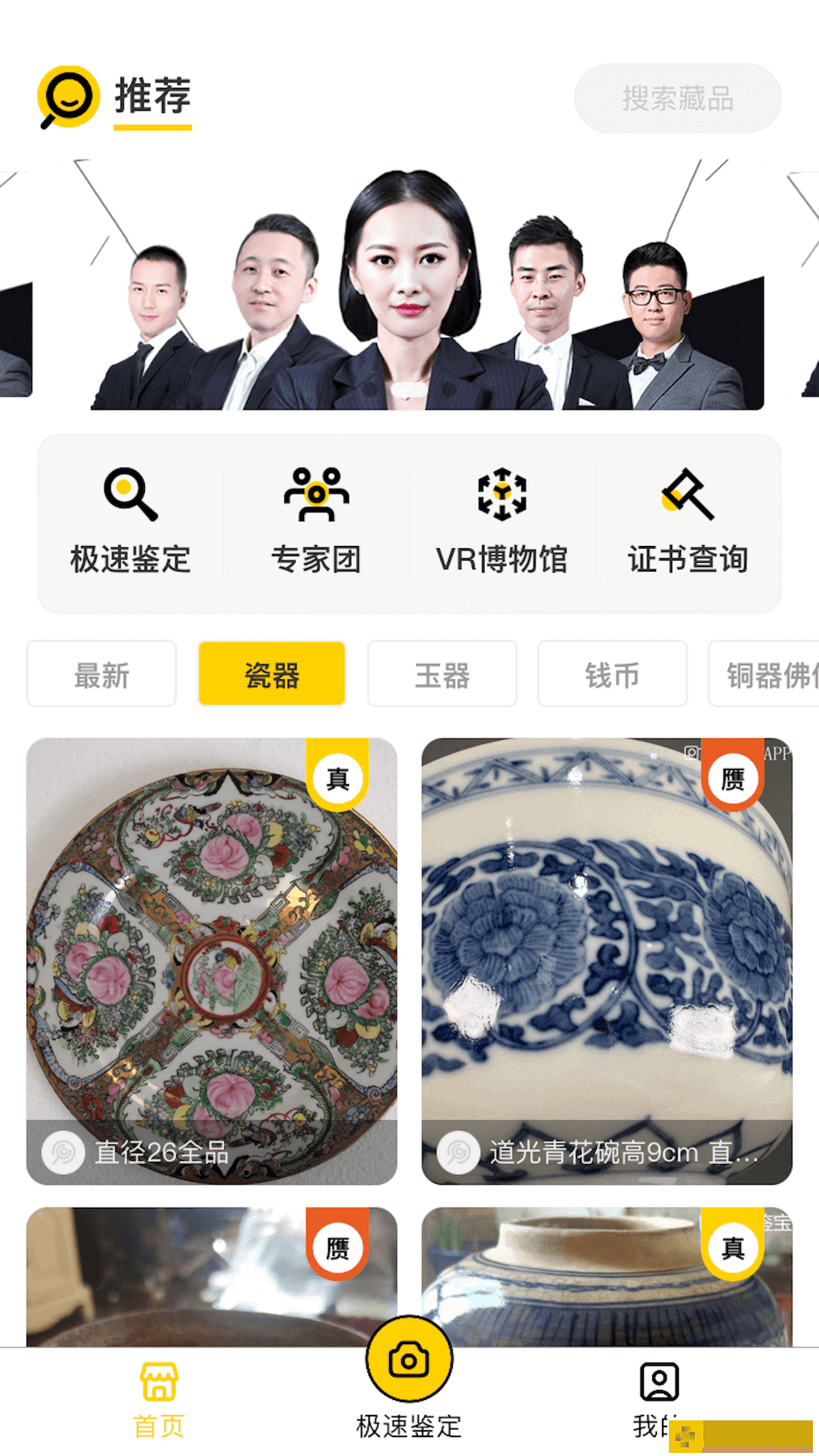Select the 推荐 top tab
Image resolution: width=819 pixels, height=1456 pixels.
click(152, 97)
